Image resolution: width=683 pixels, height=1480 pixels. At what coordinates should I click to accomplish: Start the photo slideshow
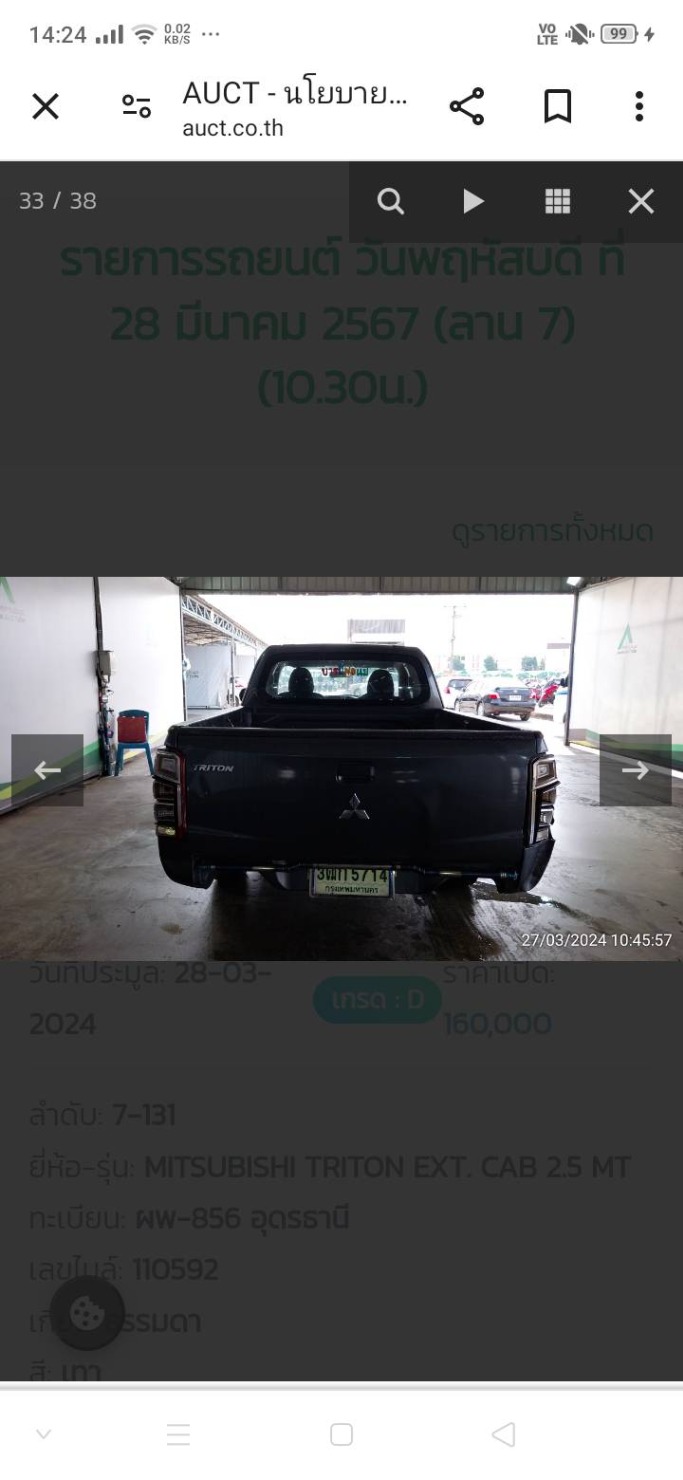[473, 202]
